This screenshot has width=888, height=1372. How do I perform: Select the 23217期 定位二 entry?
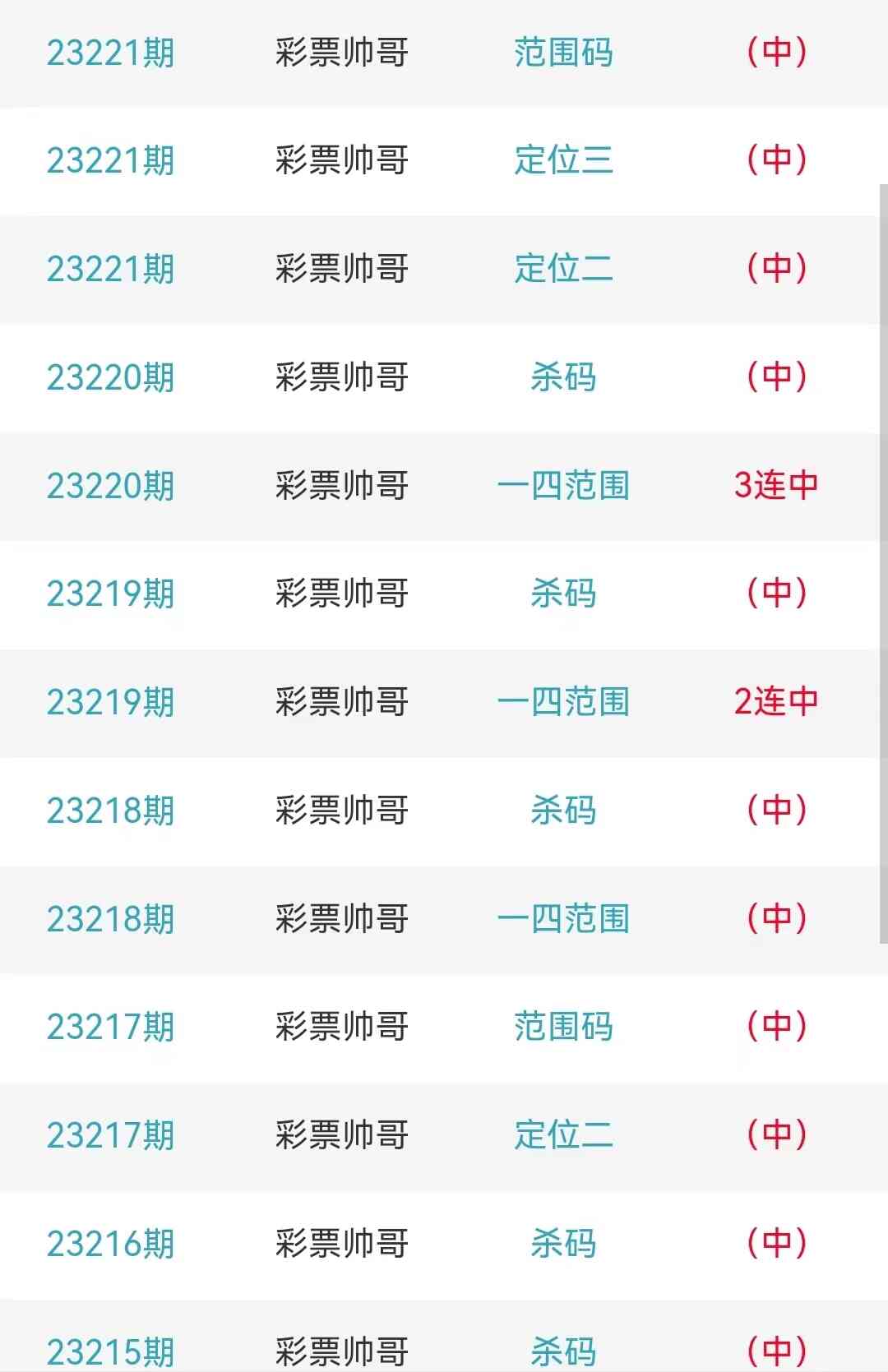point(563,1135)
